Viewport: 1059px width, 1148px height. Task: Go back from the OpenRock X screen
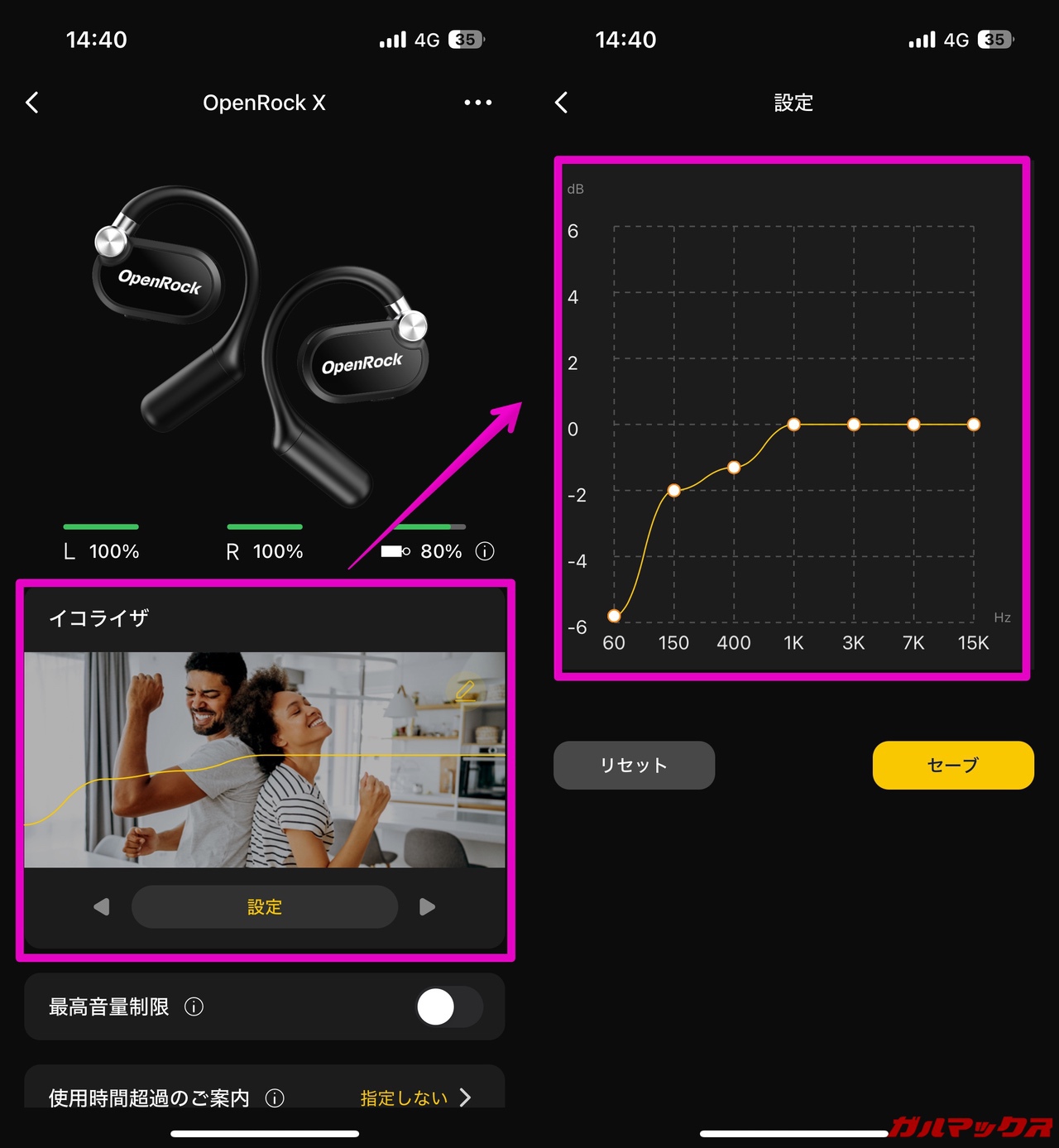point(32,103)
